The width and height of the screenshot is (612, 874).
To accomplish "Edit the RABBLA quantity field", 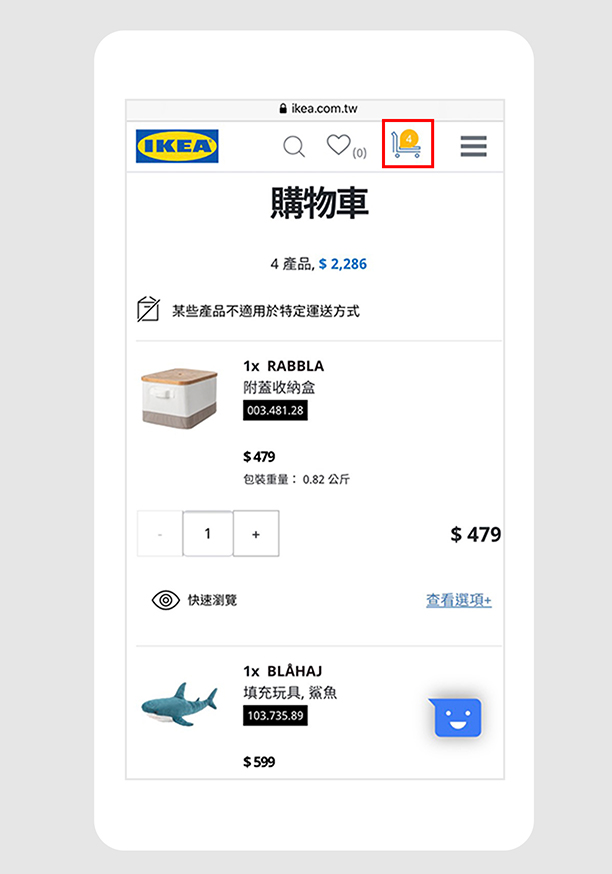I will click(x=208, y=534).
